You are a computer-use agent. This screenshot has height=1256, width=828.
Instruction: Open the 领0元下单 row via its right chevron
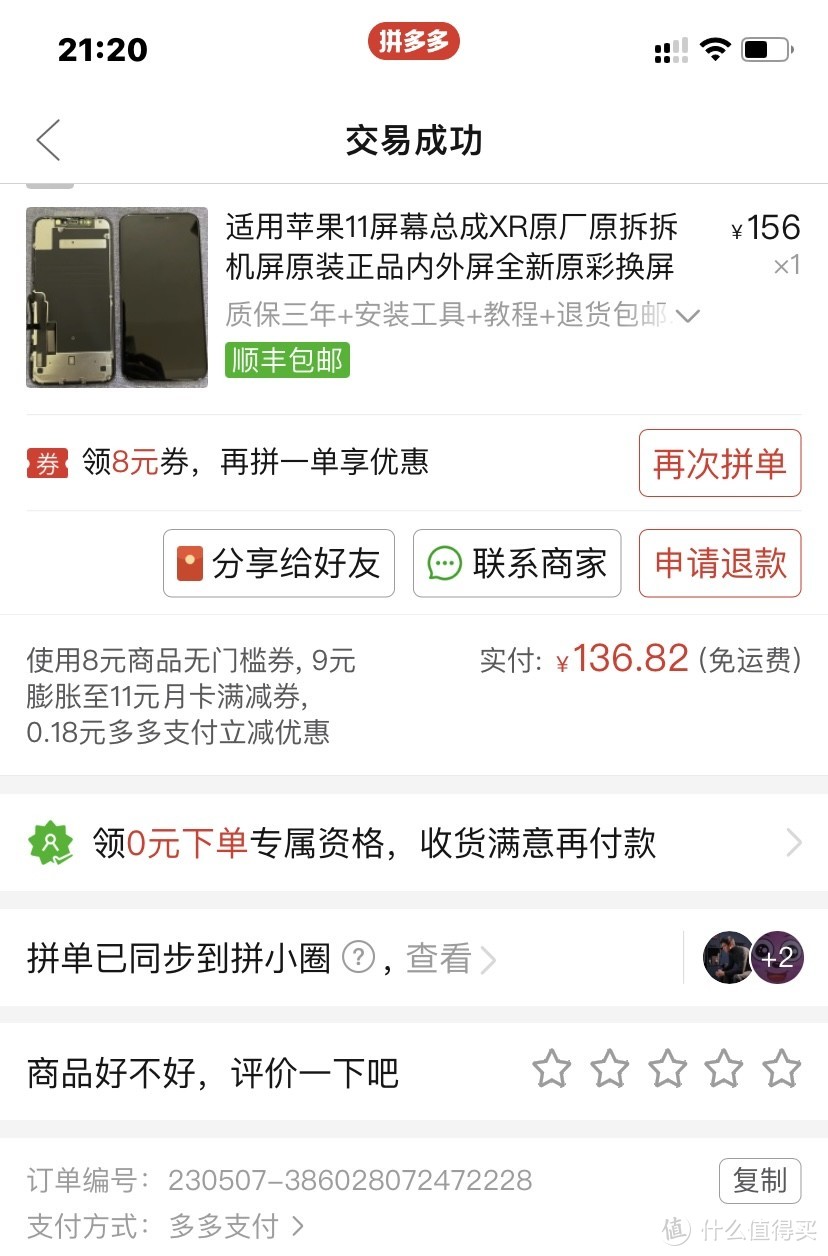(x=793, y=843)
